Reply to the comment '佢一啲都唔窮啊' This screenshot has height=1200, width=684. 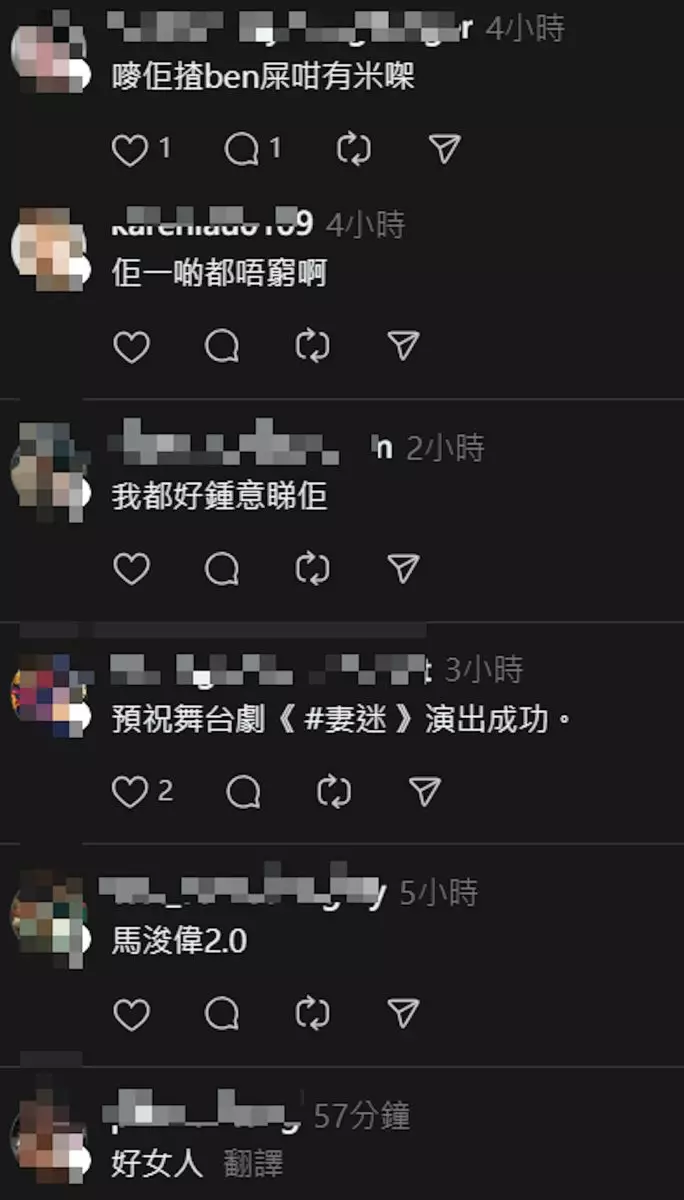tap(221, 347)
